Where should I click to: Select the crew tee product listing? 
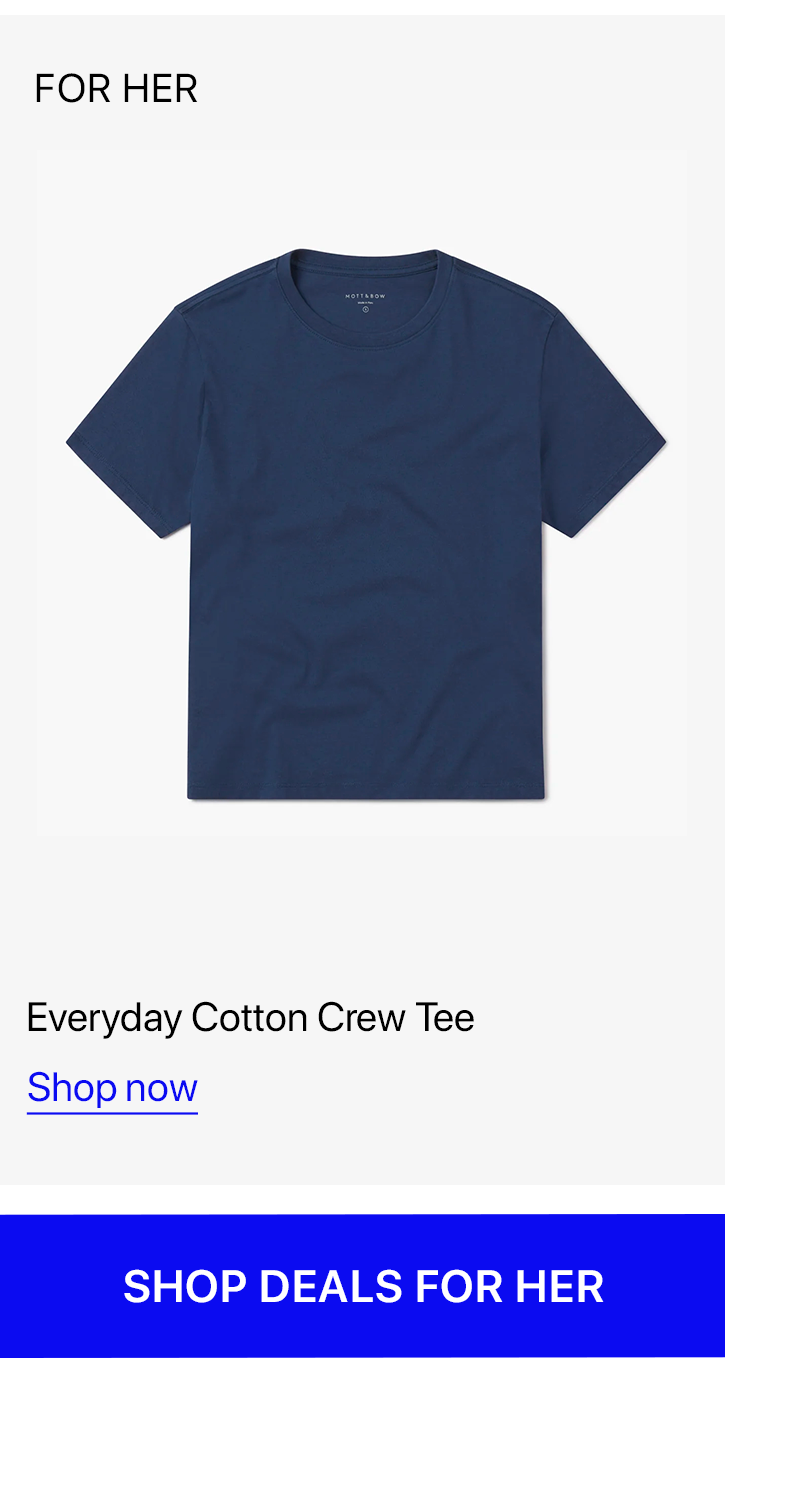(x=362, y=600)
